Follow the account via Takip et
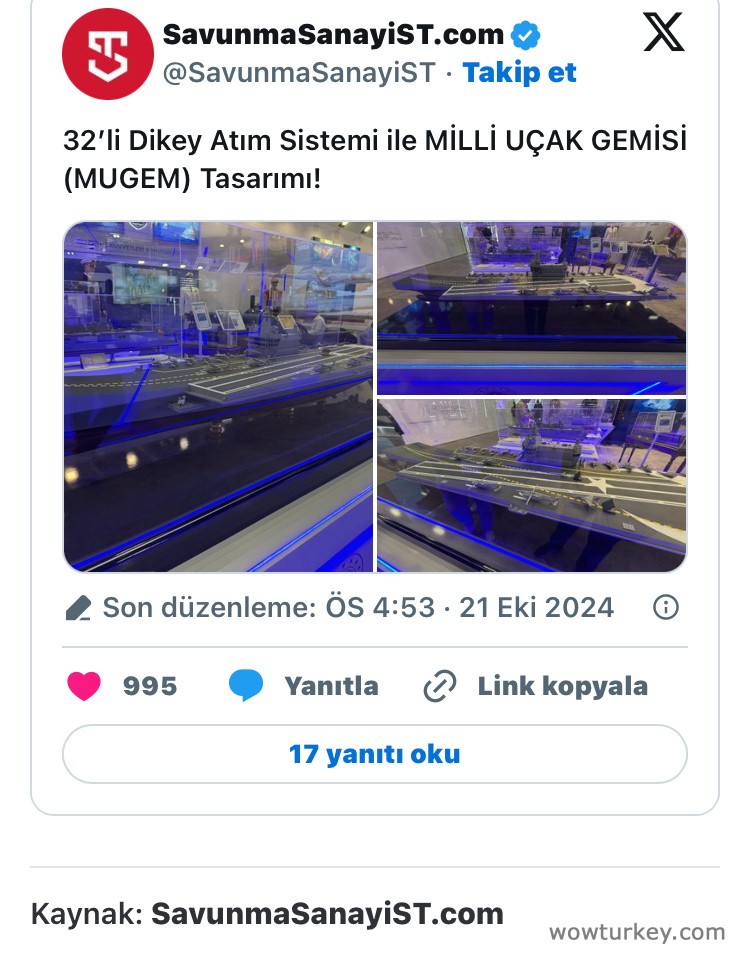750x980 pixels. [519, 73]
